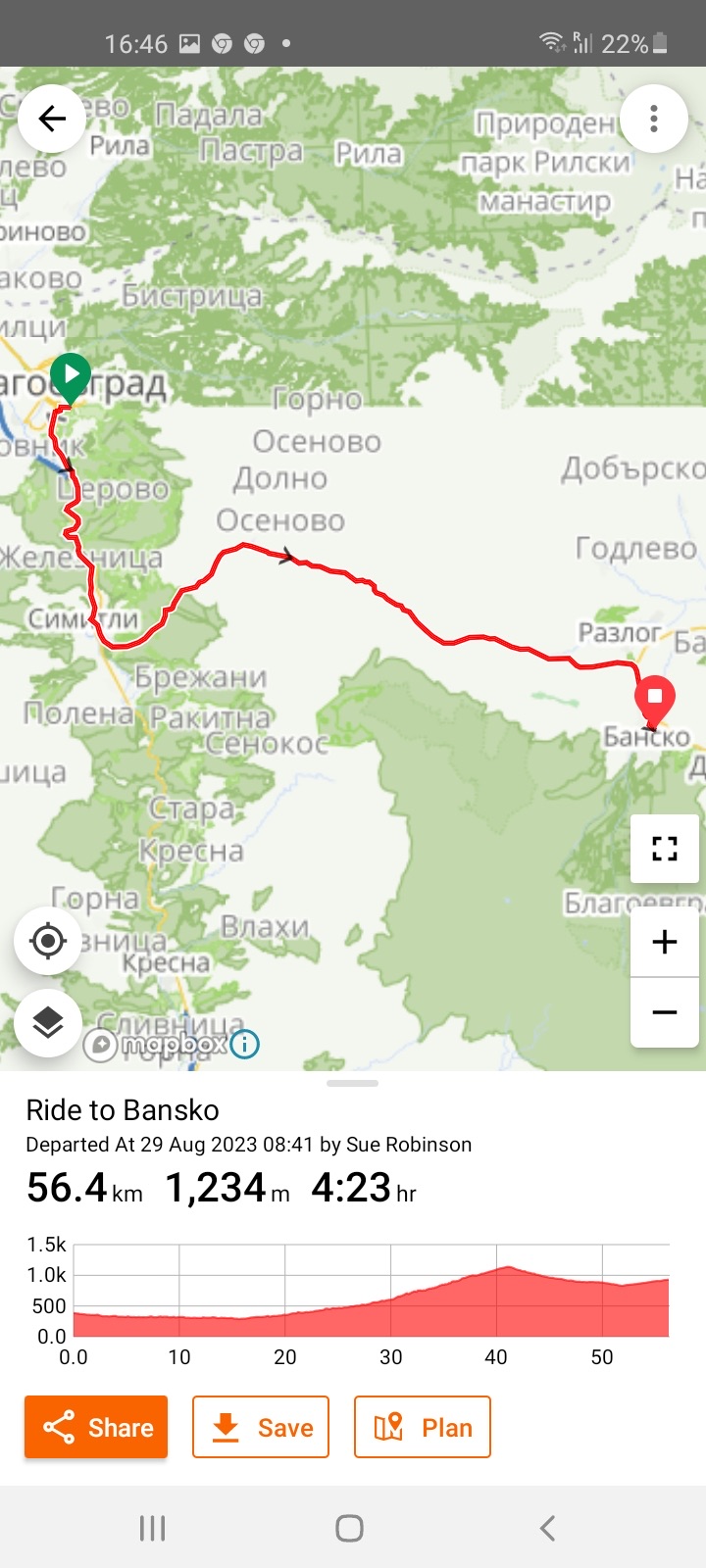The width and height of the screenshot is (706, 1568).
Task: Tap the red finish marker at Bansko
Action: tap(654, 699)
